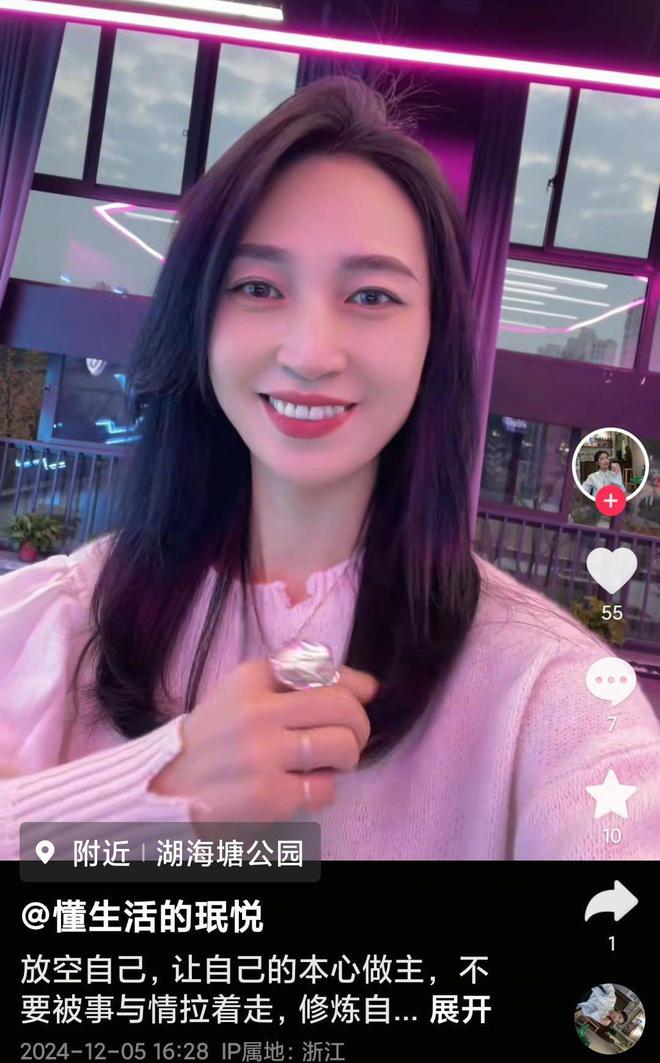Share the video with the arrow icon

coord(611,902)
